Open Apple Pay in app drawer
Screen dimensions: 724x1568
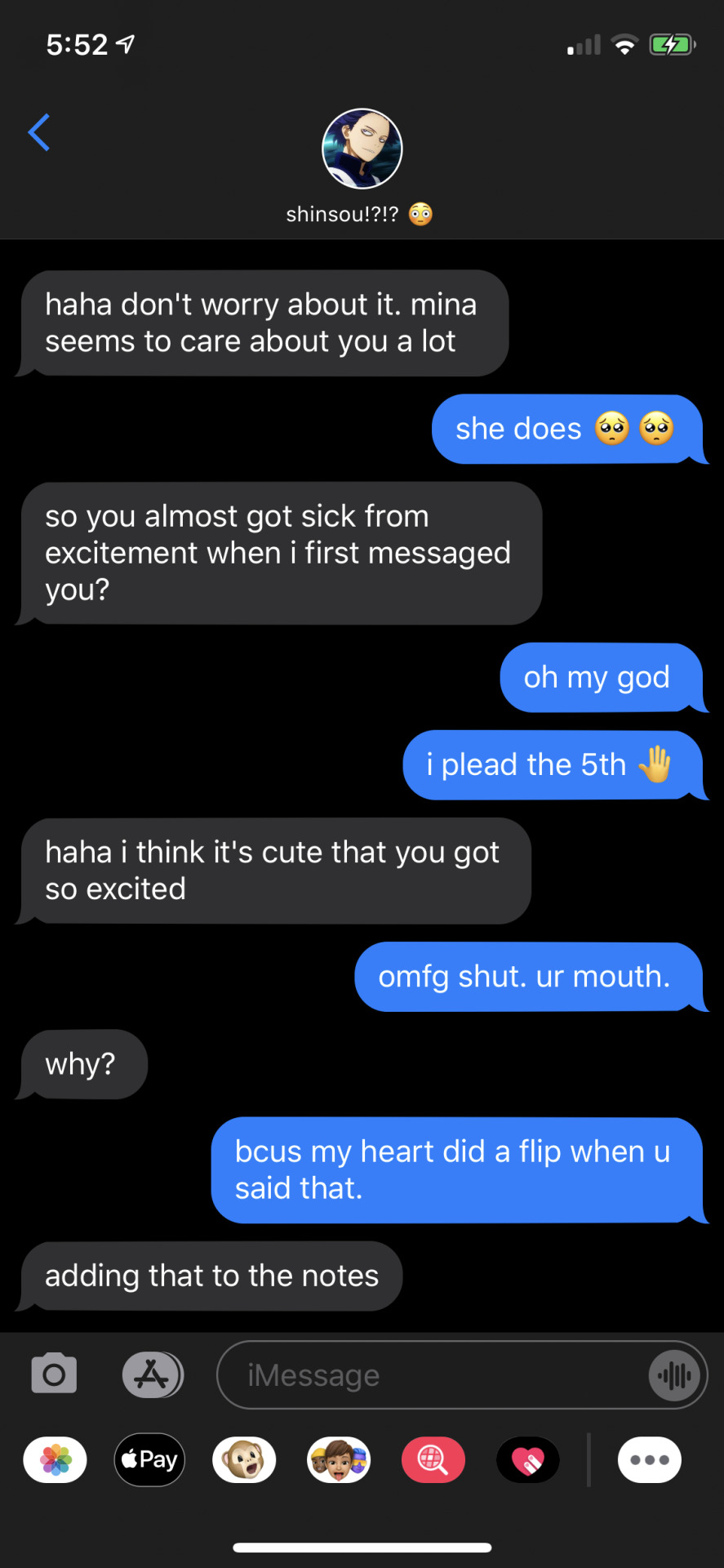pos(149,1459)
